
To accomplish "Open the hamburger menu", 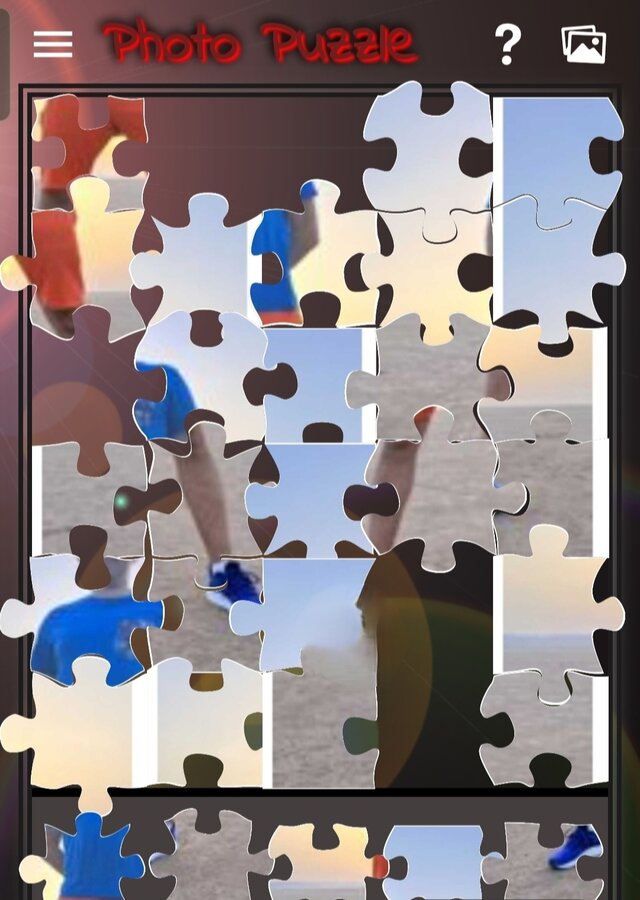I will [52, 44].
